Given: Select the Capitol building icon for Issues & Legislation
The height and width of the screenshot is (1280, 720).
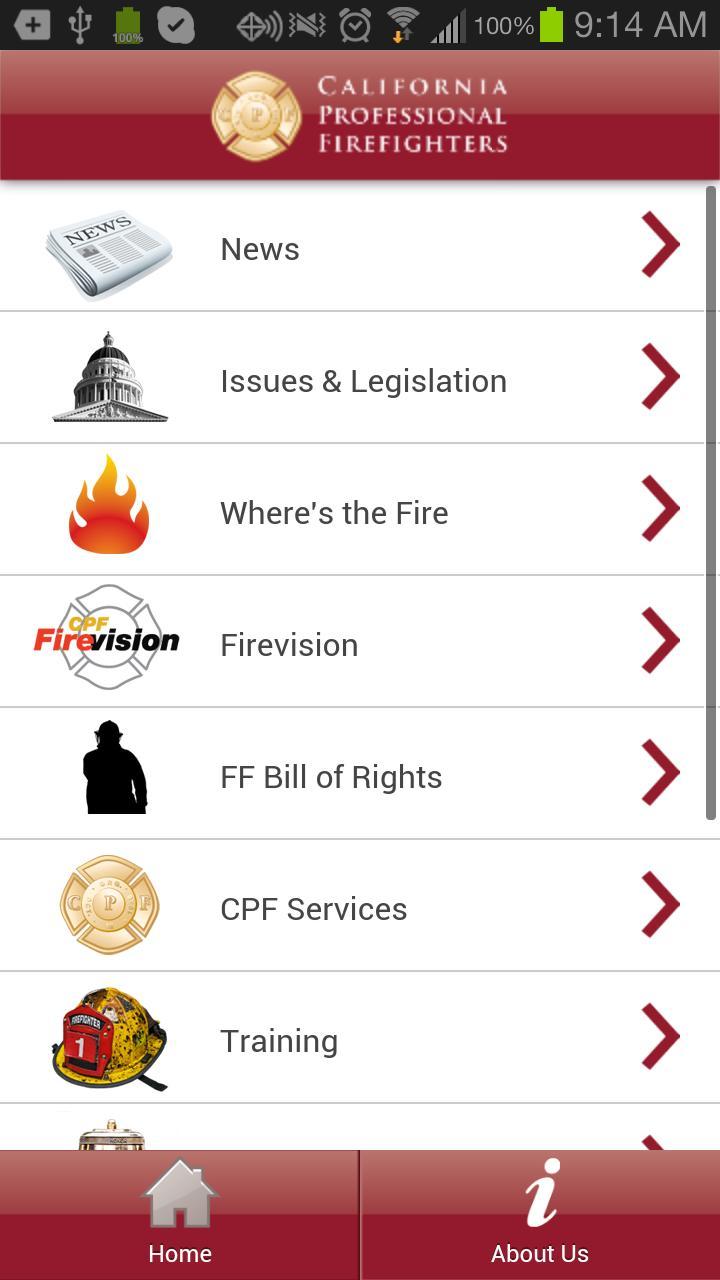Looking at the screenshot, I should tap(110, 377).
